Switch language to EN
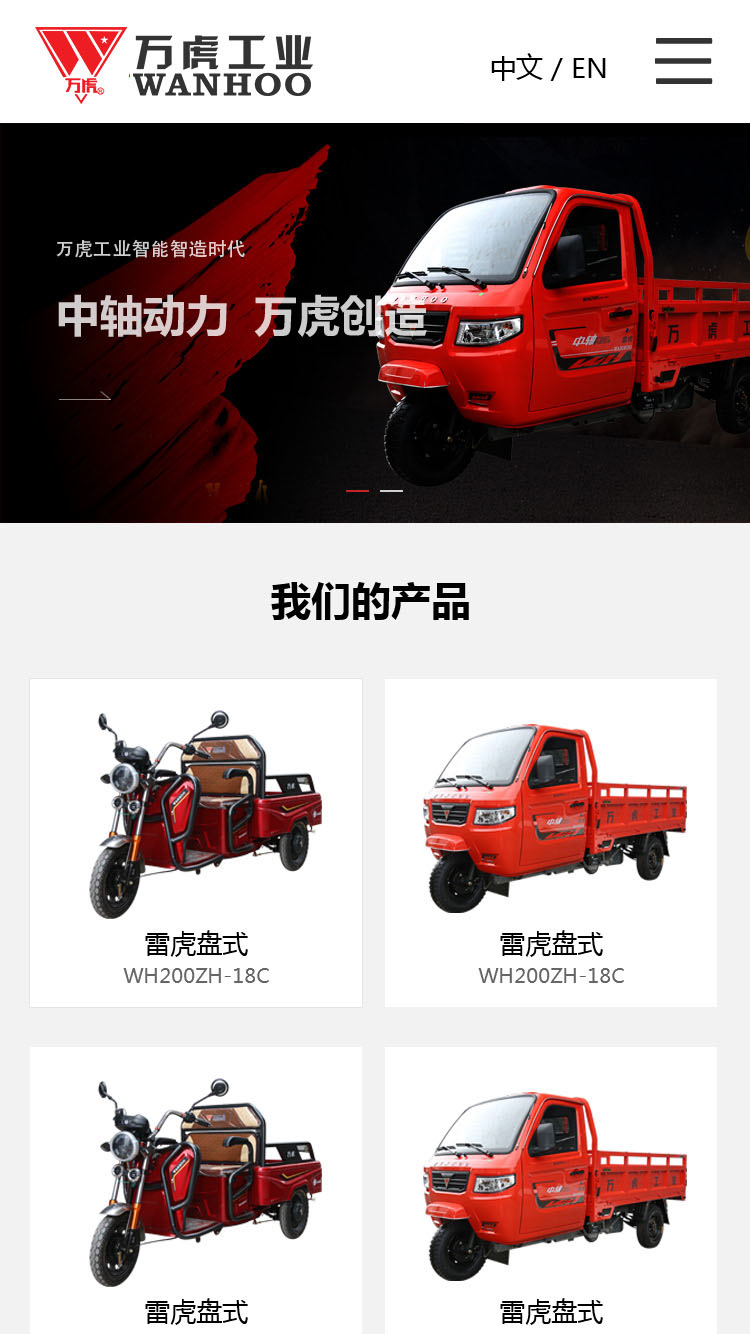Viewport: 750px width, 1334px height. [x=589, y=68]
